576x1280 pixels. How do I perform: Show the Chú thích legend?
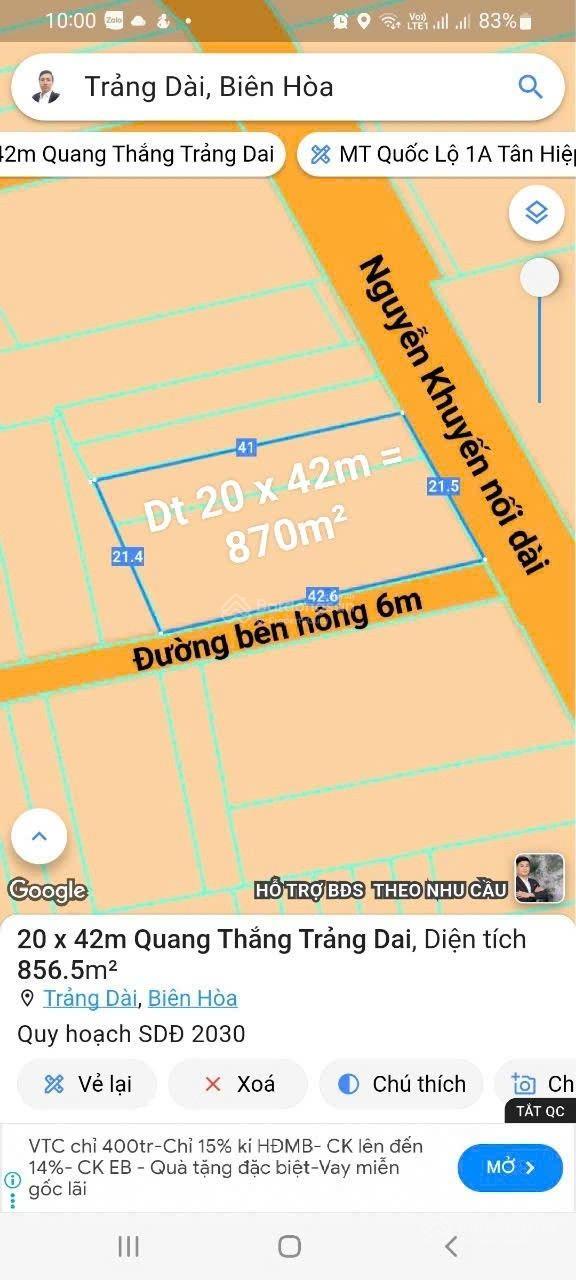[x=402, y=1084]
